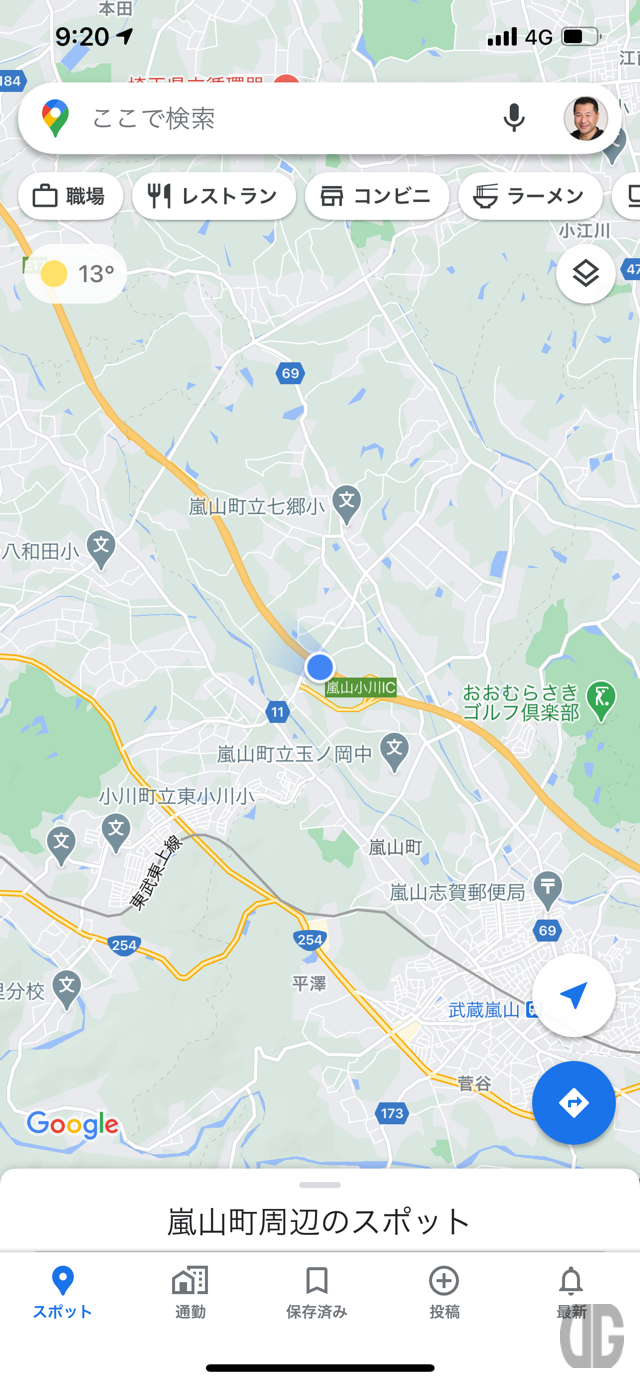Choose the ラーメン chip
The image size is (640, 1384).
(530, 196)
